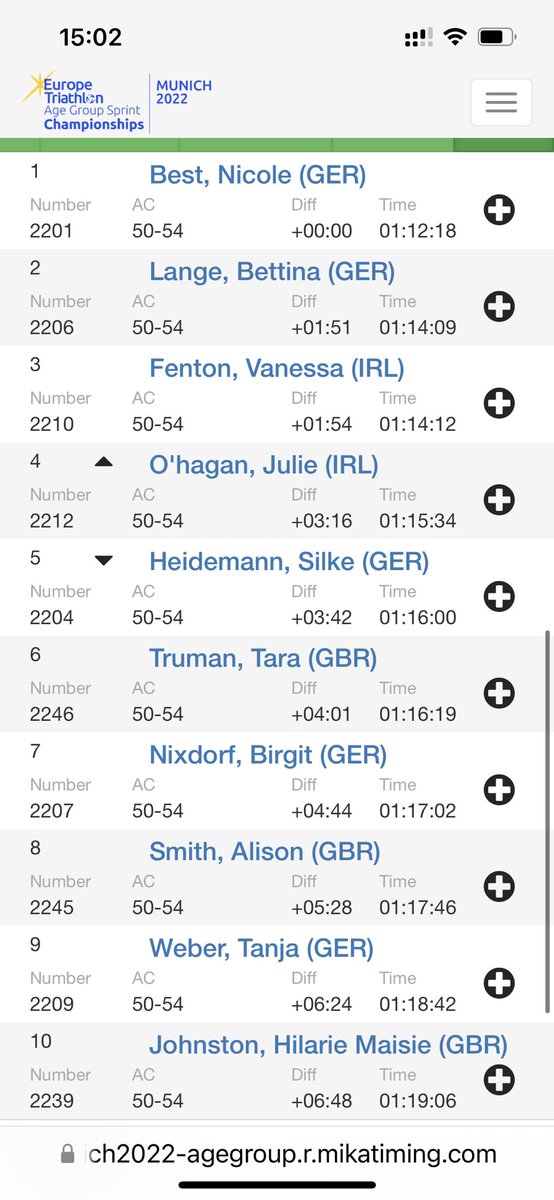The width and height of the screenshot is (554, 1200).
Task: Open Johnston, Hilarie Maisie's result page
Action: tap(328, 1045)
